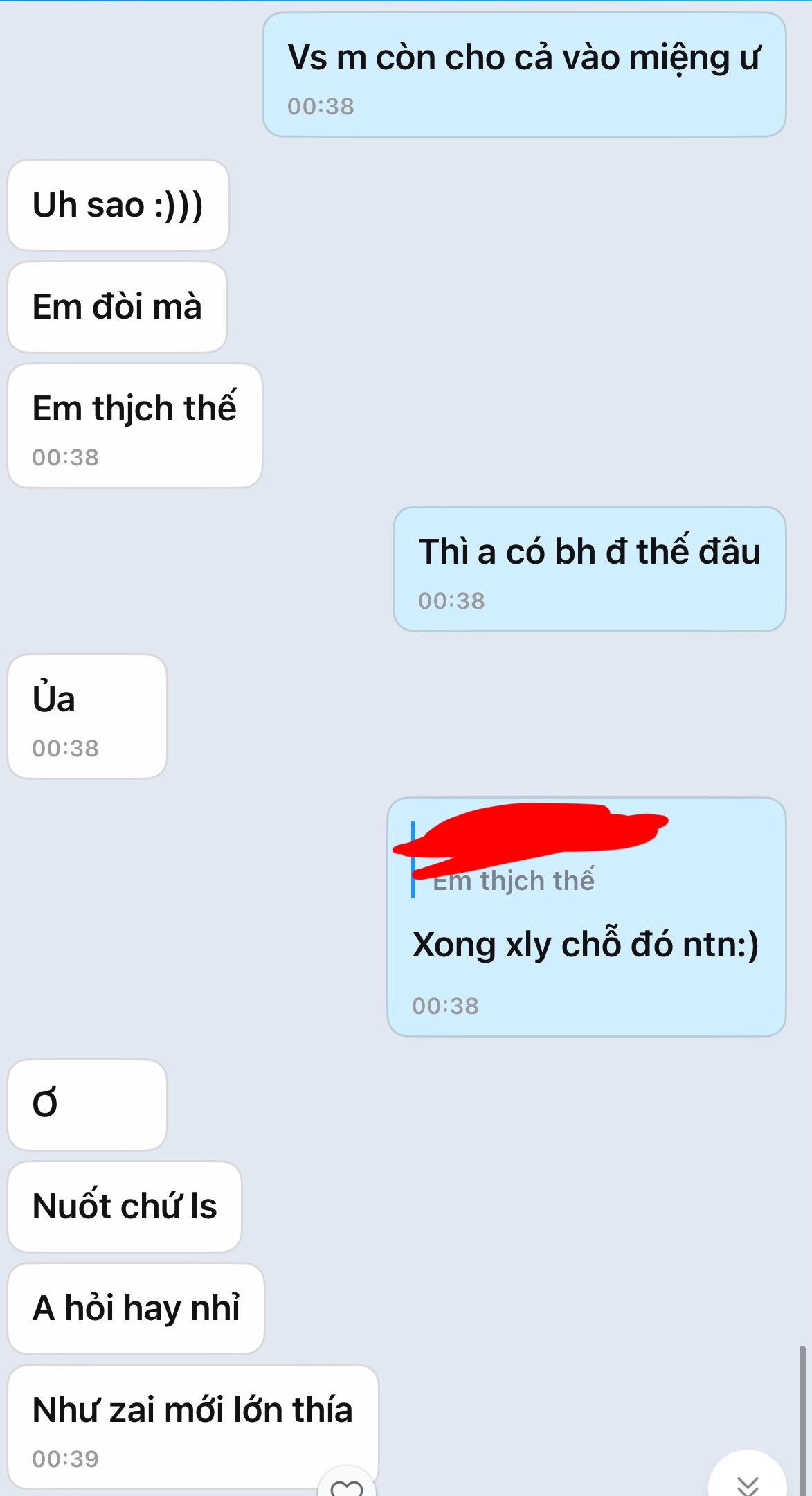The image size is (812, 1496).
Task: Tap the heart reaction under the last message
Action: (347, 1484)
